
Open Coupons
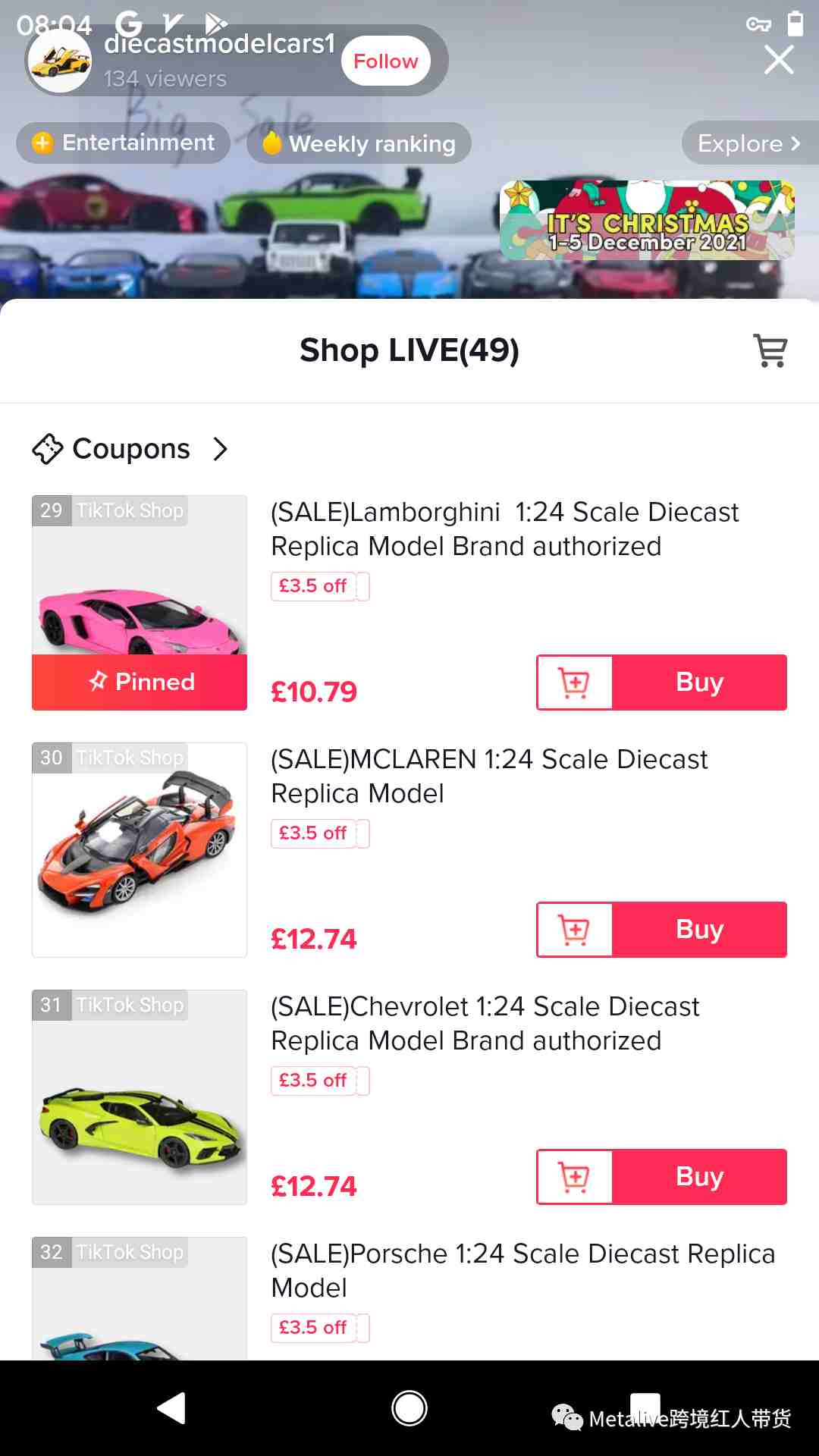pyautogui.click(x=130, y=449)
